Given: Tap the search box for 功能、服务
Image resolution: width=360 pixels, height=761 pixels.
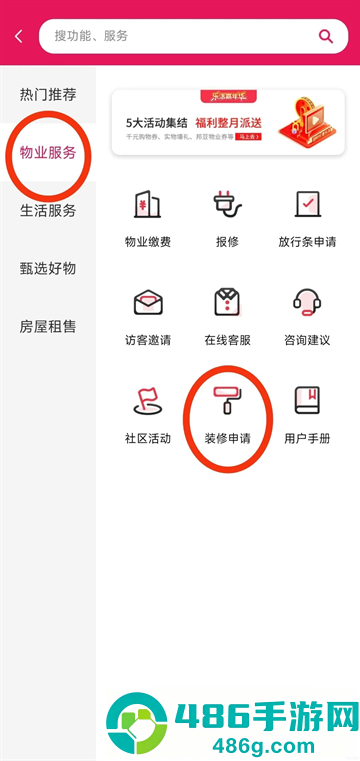Looking at the screenshot, I should coord(193,36).
